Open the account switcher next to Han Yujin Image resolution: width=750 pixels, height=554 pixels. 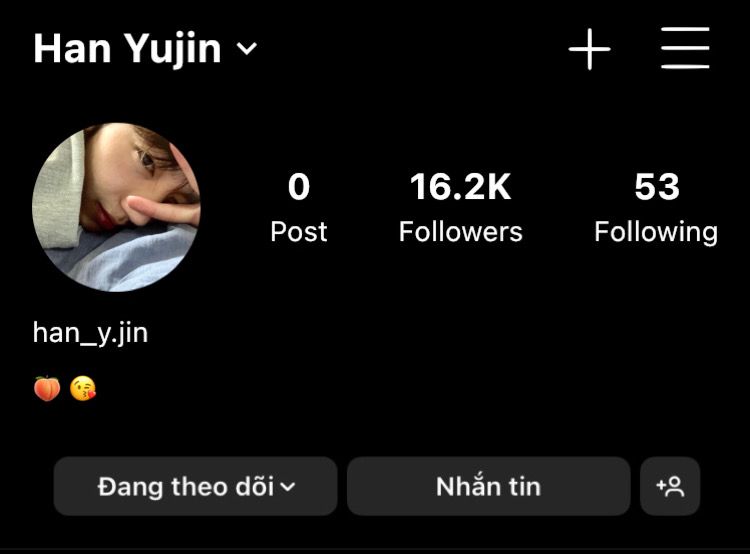[247, 49]
